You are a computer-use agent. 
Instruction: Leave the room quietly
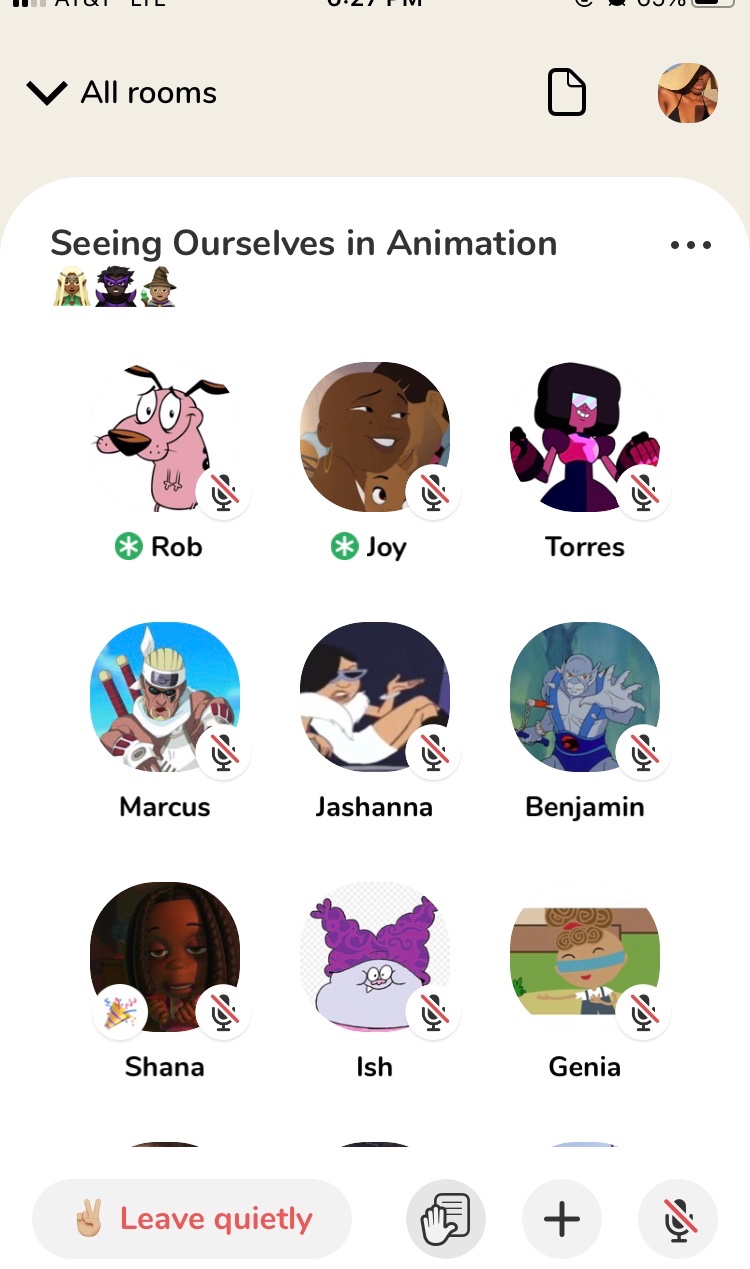(x=192, y=1219)
